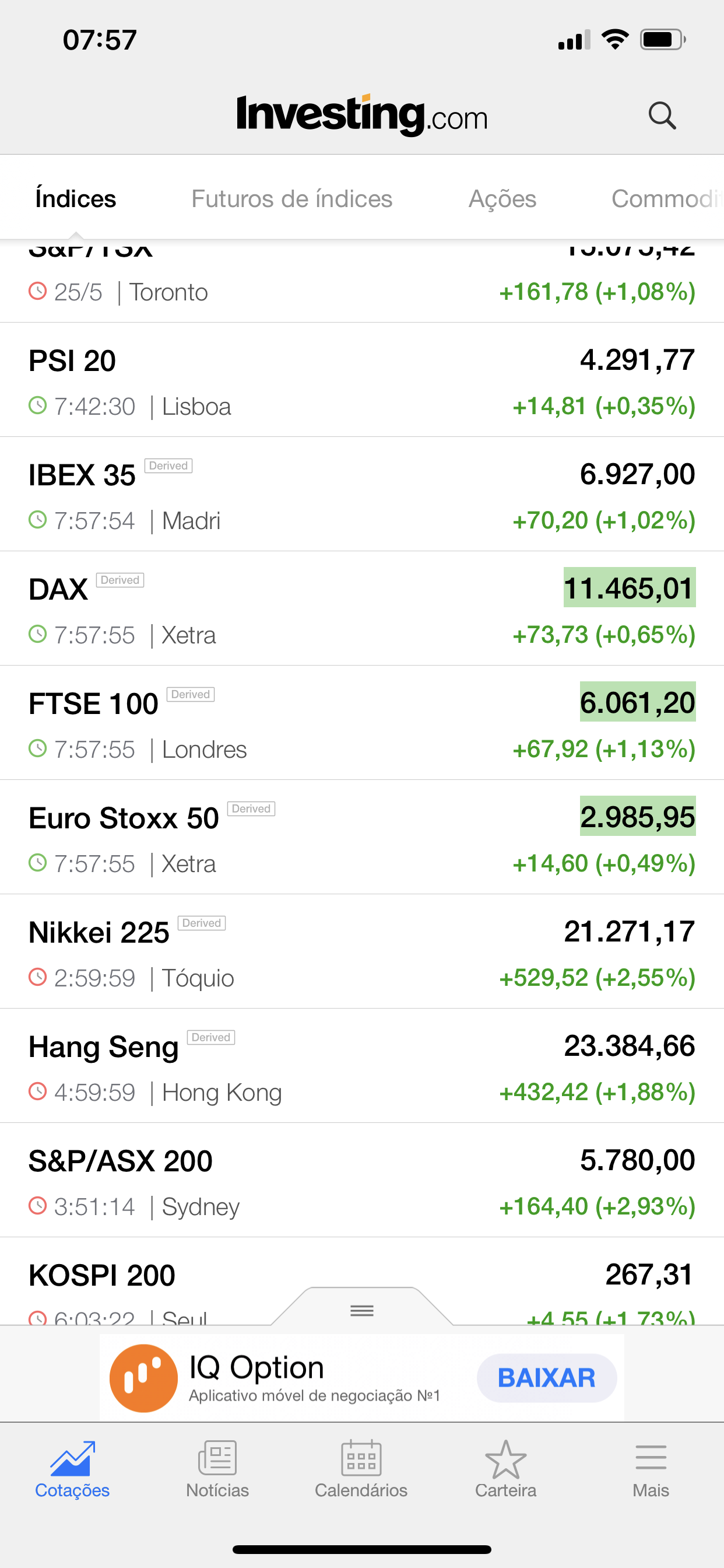This screenshot has height=1568, width=724.
Task: Open the PSI 20 index
Action: 362,380
